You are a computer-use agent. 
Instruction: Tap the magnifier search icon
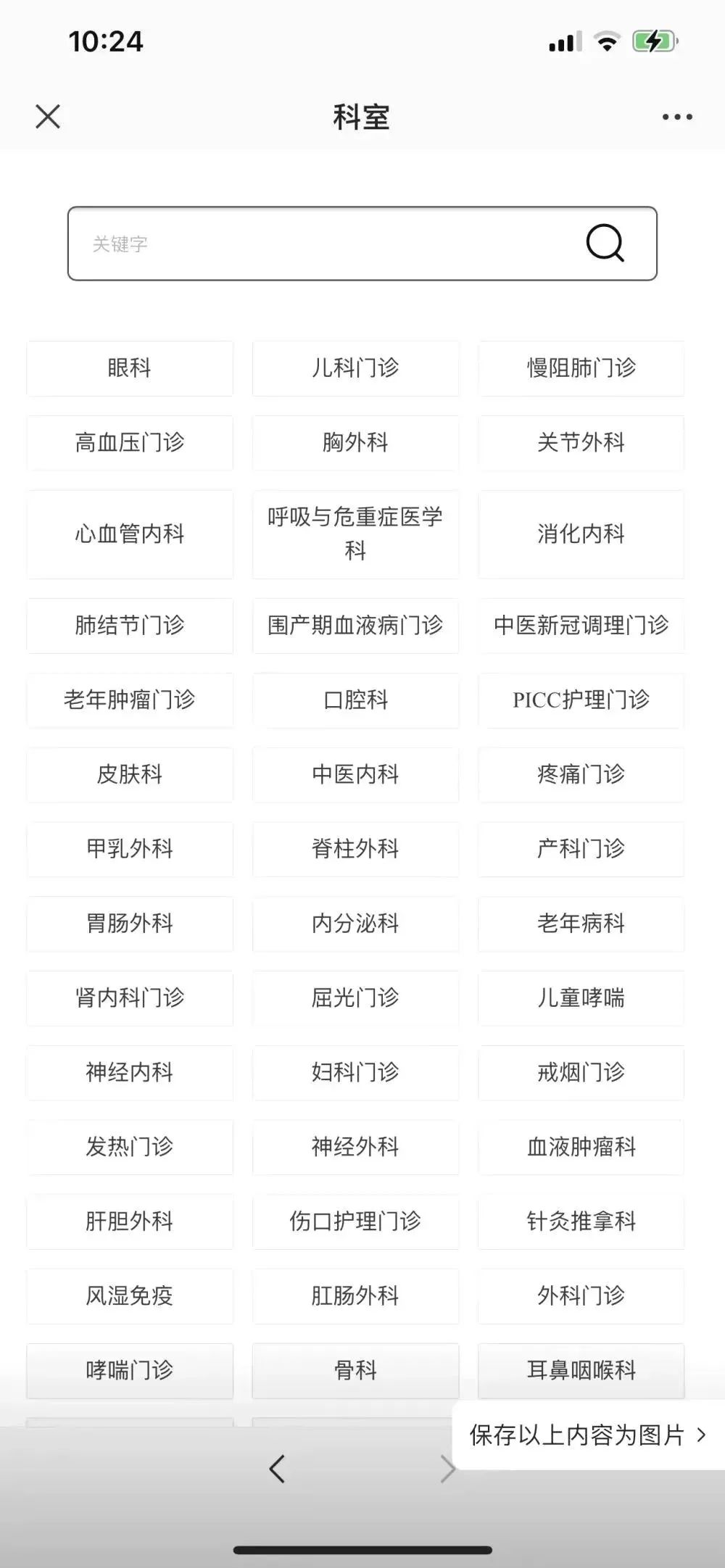pyautogui.click(x=605, y=243)
